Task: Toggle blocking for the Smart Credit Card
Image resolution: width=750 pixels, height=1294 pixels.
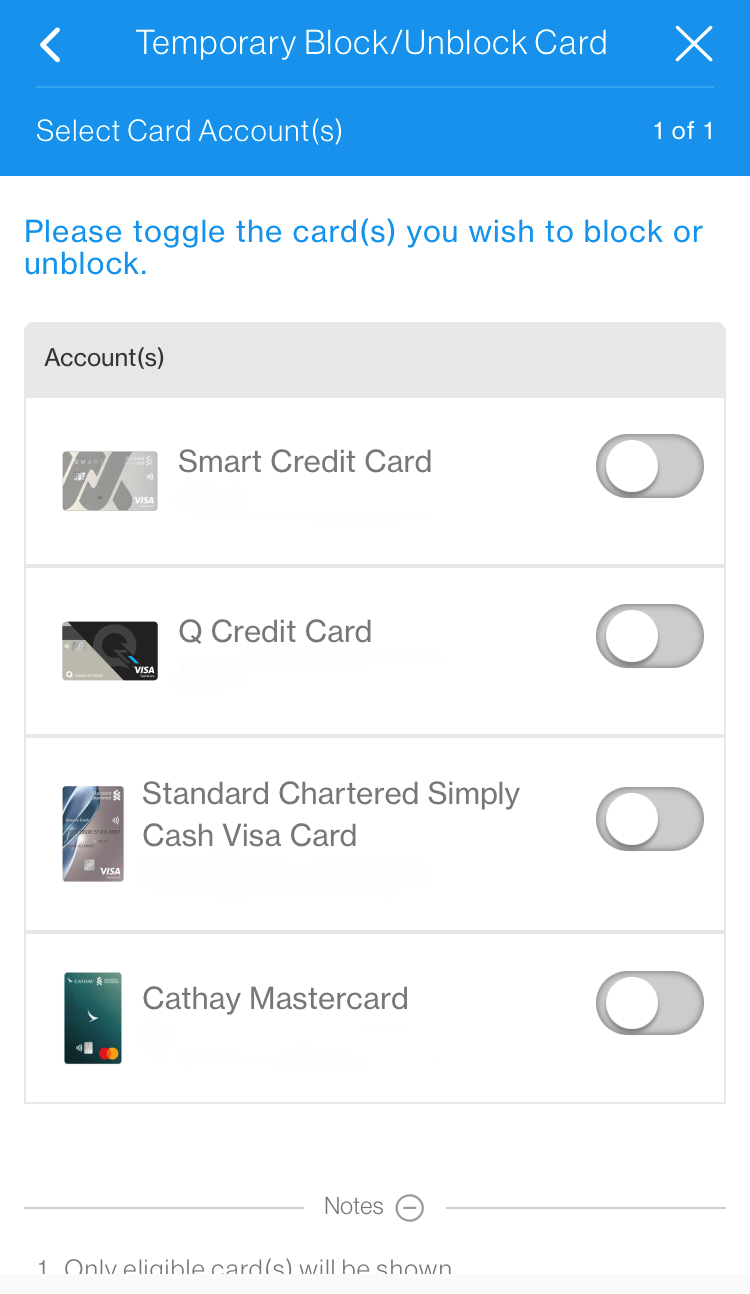Action: pos(650,466)
